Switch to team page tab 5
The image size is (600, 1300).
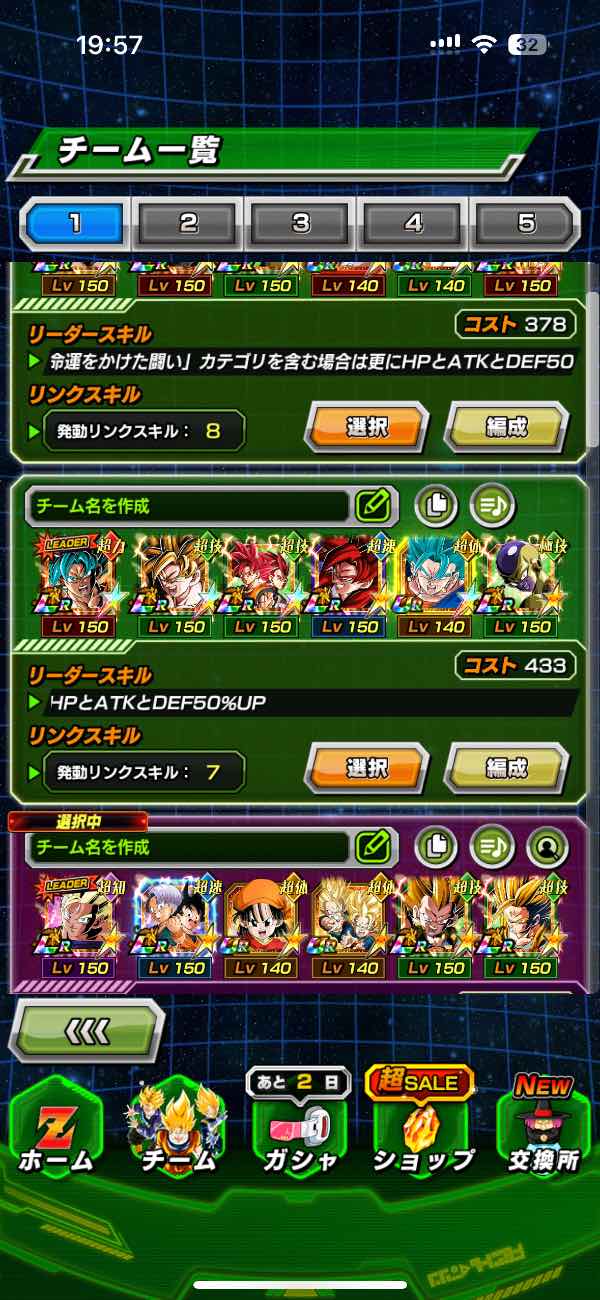click(x=525, y=223)
